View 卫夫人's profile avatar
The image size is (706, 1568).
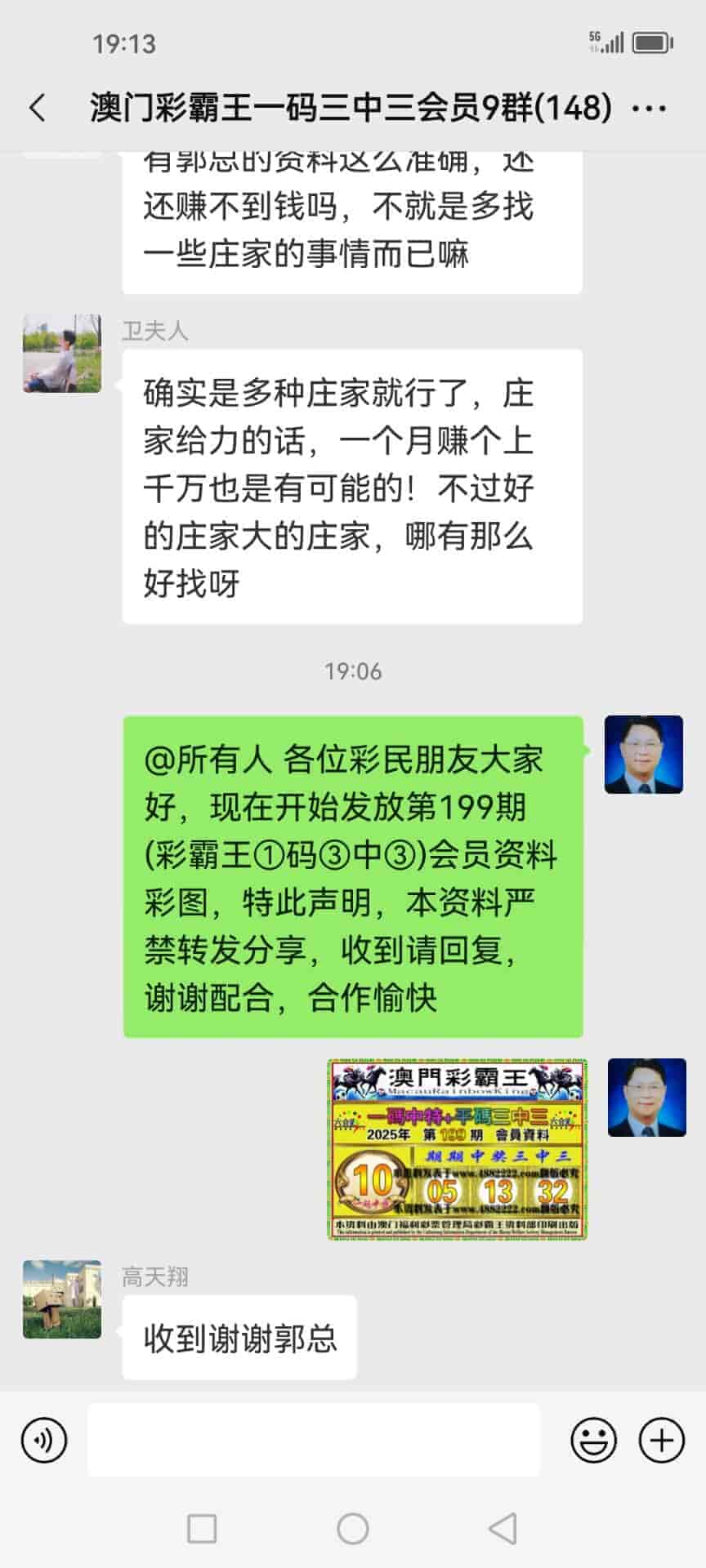62,354
